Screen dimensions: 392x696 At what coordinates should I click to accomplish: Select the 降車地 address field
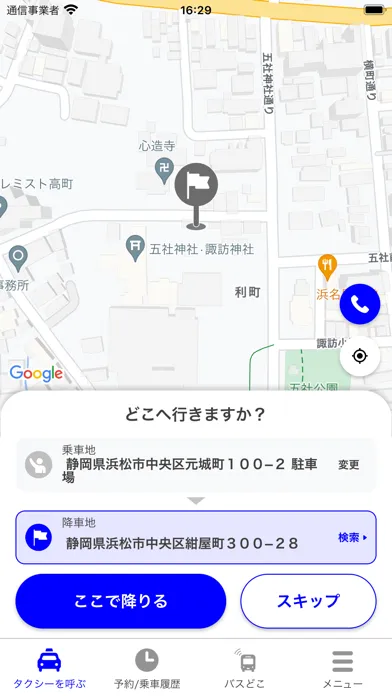[x=196, y=537]
